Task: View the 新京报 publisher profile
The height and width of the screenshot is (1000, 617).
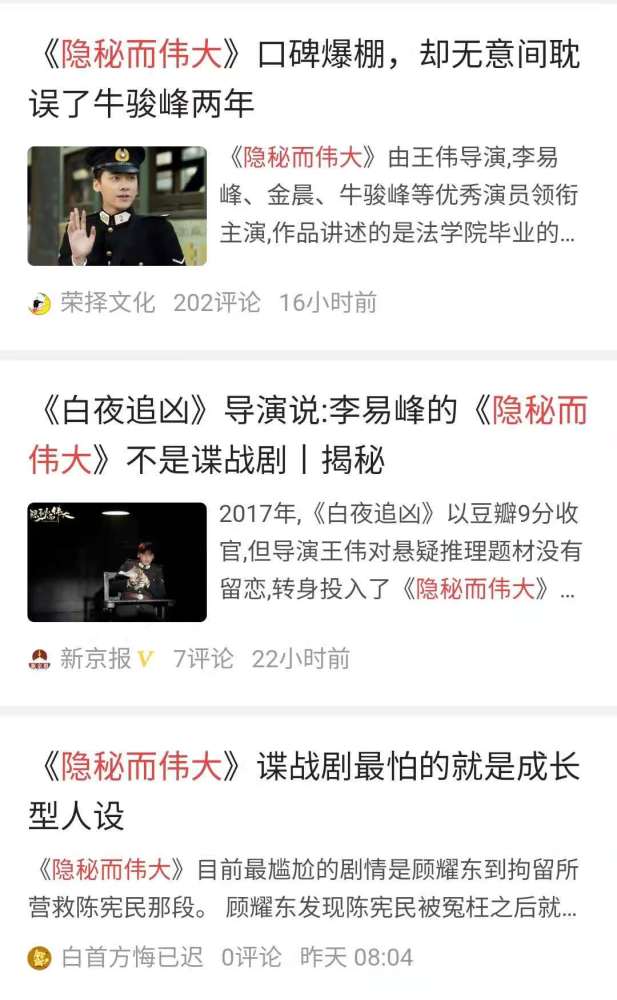Action: coord(95,659)
